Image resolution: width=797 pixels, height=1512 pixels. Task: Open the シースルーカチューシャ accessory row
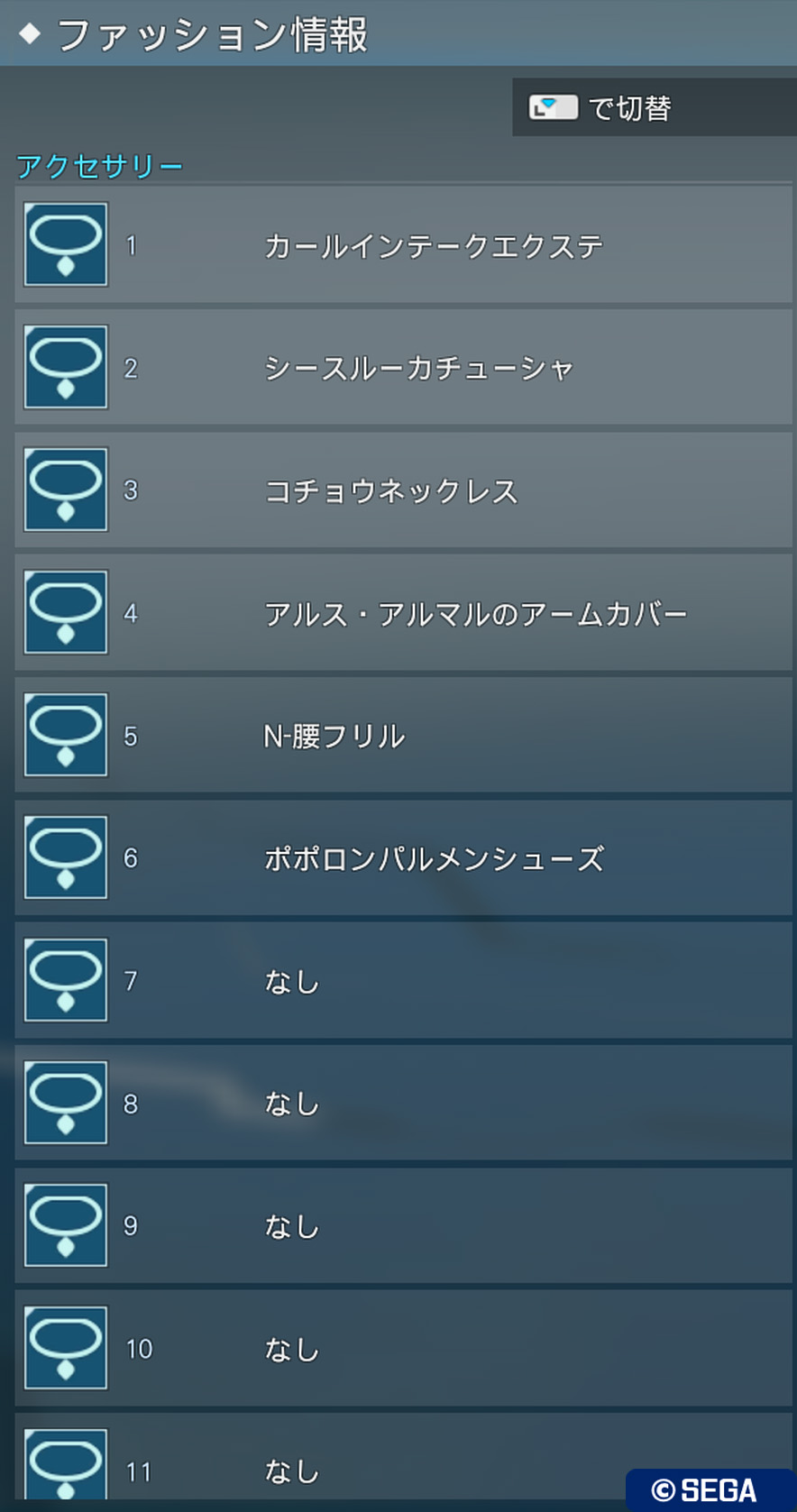[x=404, y=367]
